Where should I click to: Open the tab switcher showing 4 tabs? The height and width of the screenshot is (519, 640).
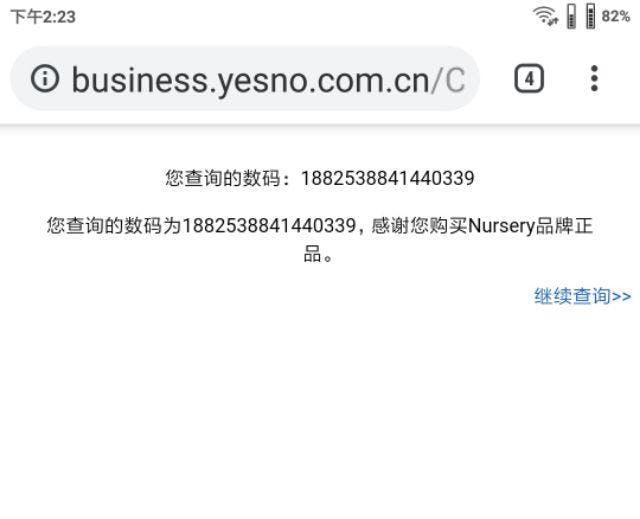529,79
